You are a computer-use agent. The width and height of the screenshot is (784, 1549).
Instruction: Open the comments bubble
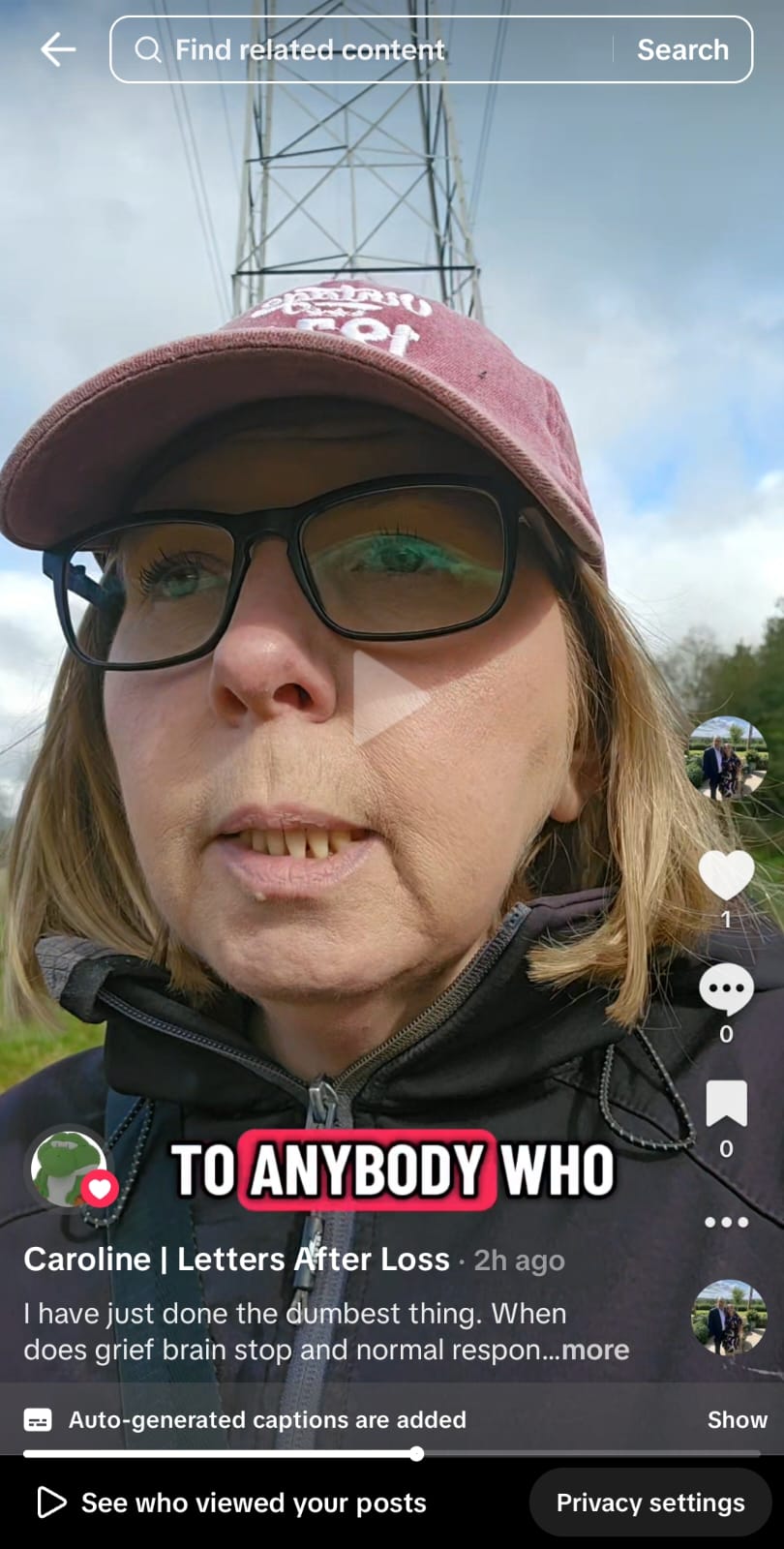point(726,990)
